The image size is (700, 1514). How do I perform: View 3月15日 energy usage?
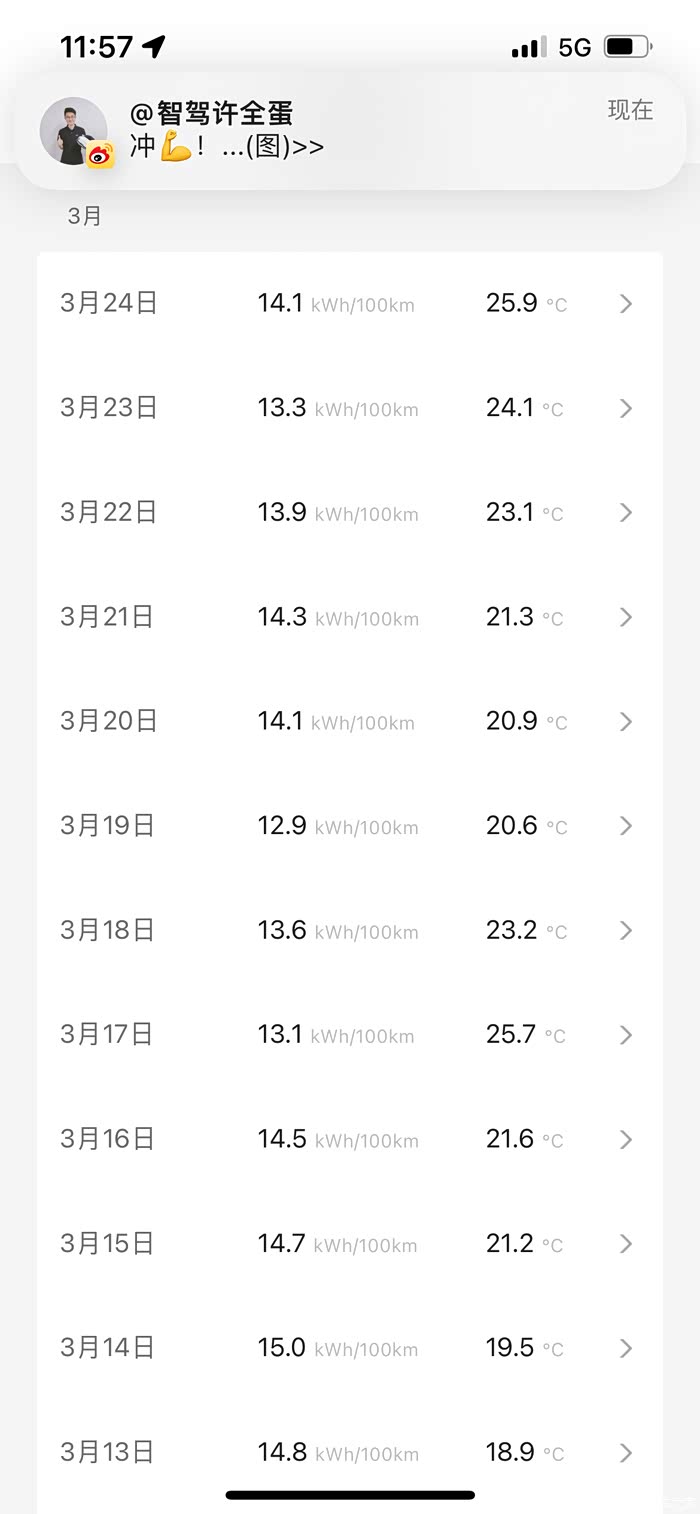point(350,1244)
